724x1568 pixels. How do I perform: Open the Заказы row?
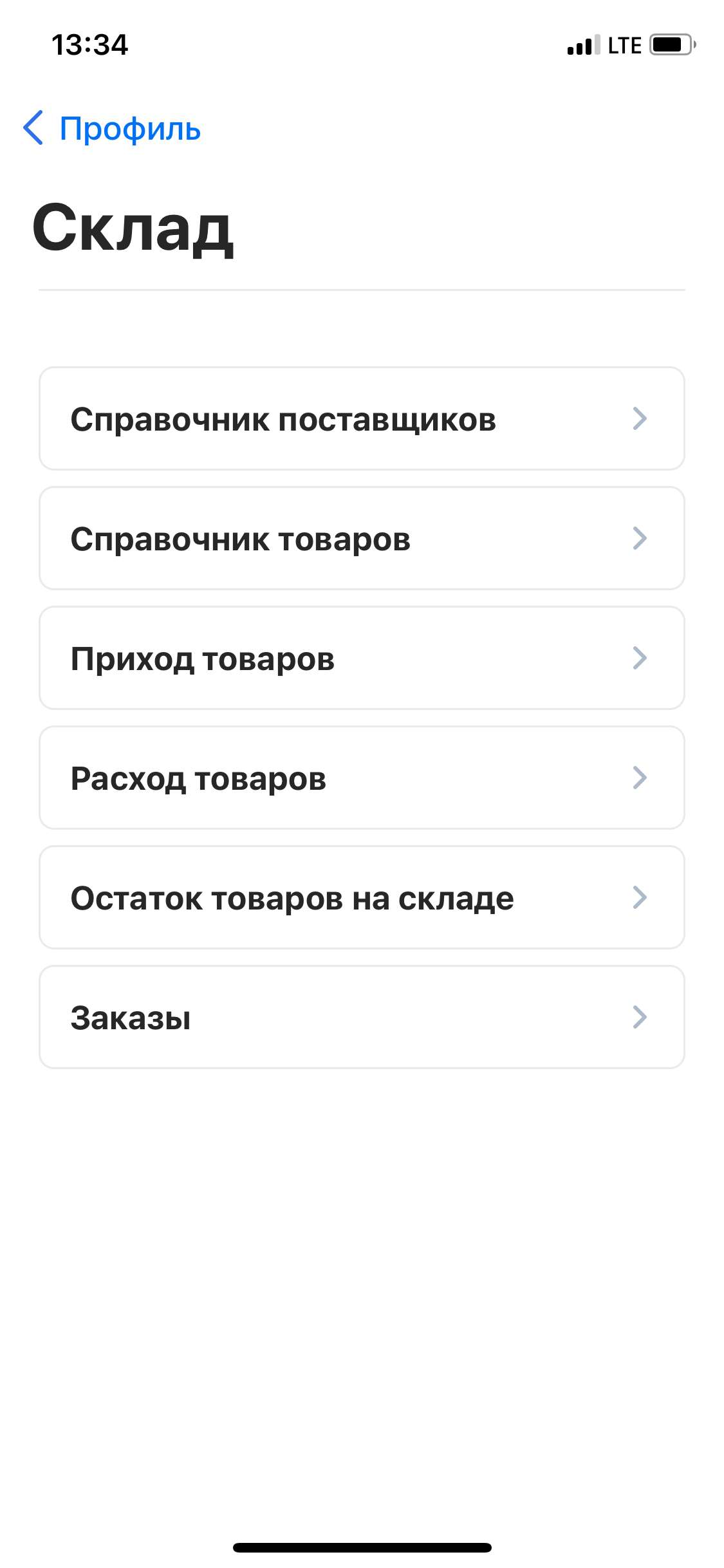tap(362, 1017)
